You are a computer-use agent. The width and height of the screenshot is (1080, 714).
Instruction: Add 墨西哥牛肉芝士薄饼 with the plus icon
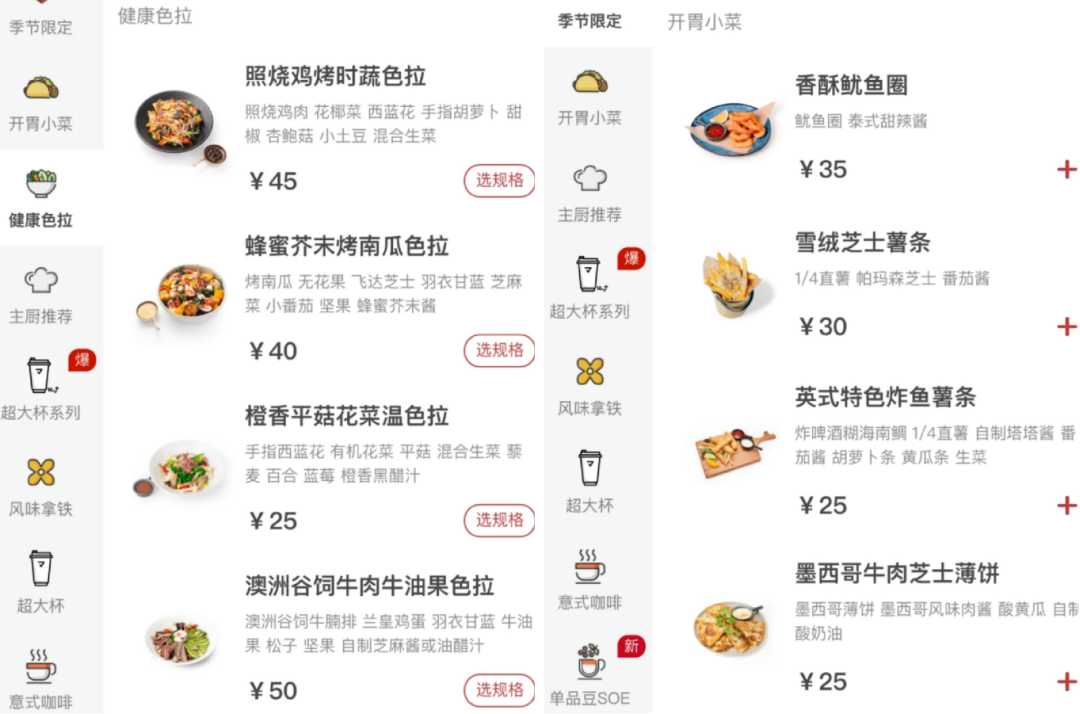1066,683
